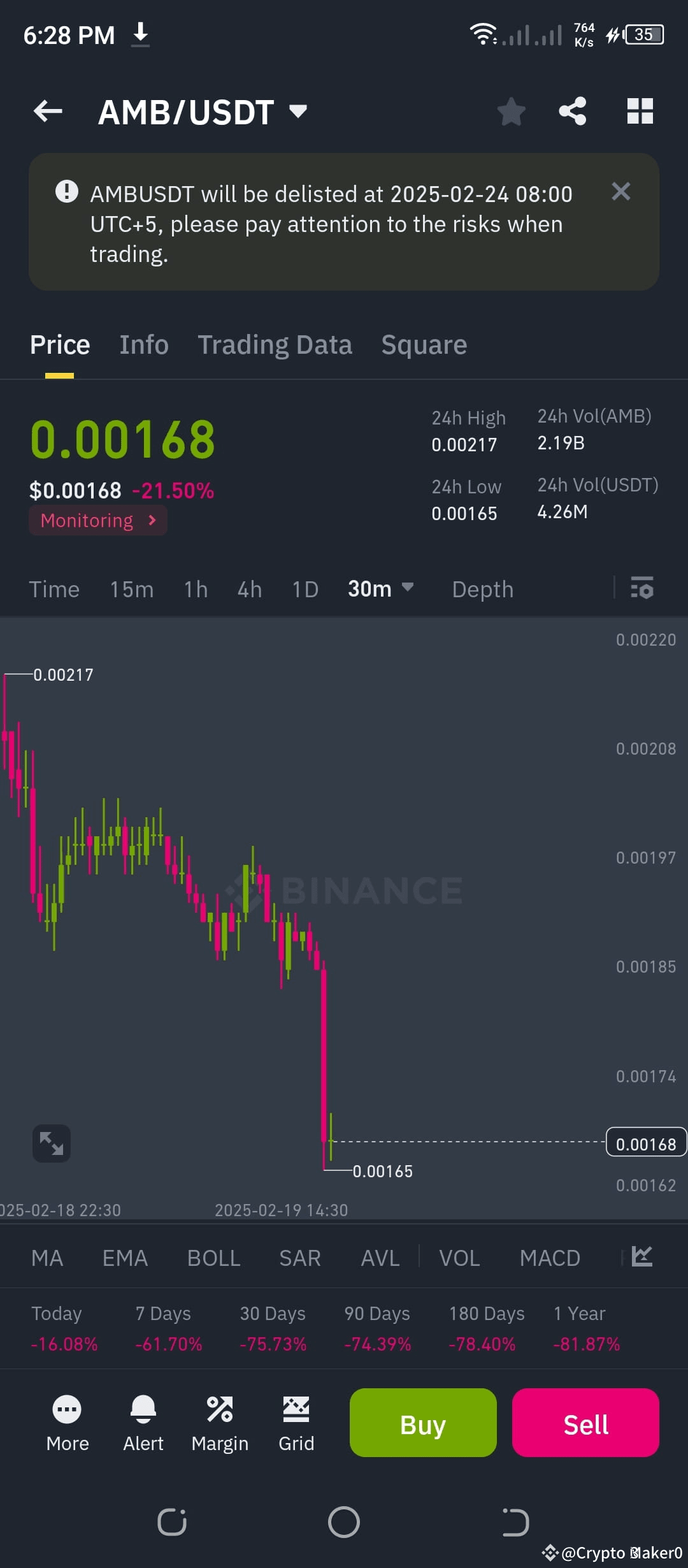Open the Margin trading icon
Viewport: 688px width, 1568px height.
pos(219,1410)
